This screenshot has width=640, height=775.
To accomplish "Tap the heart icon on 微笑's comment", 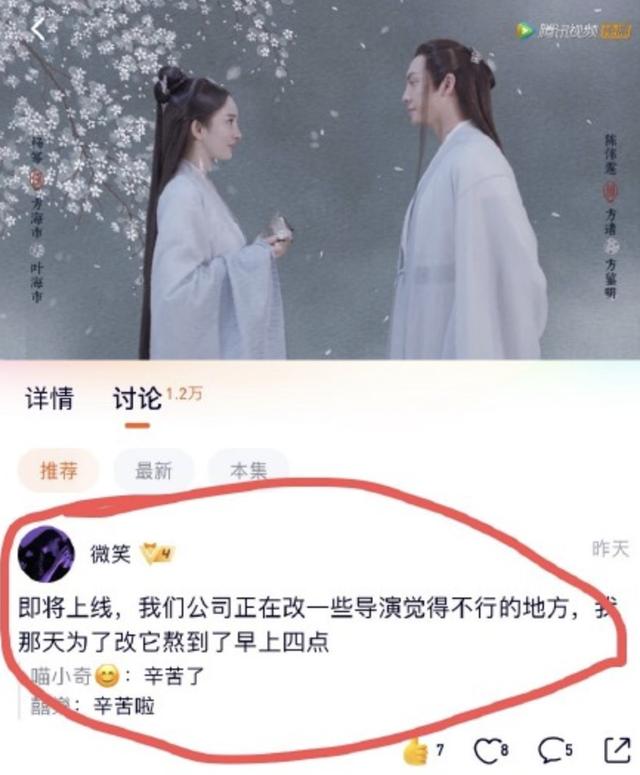I will click(x=485, y=749).
